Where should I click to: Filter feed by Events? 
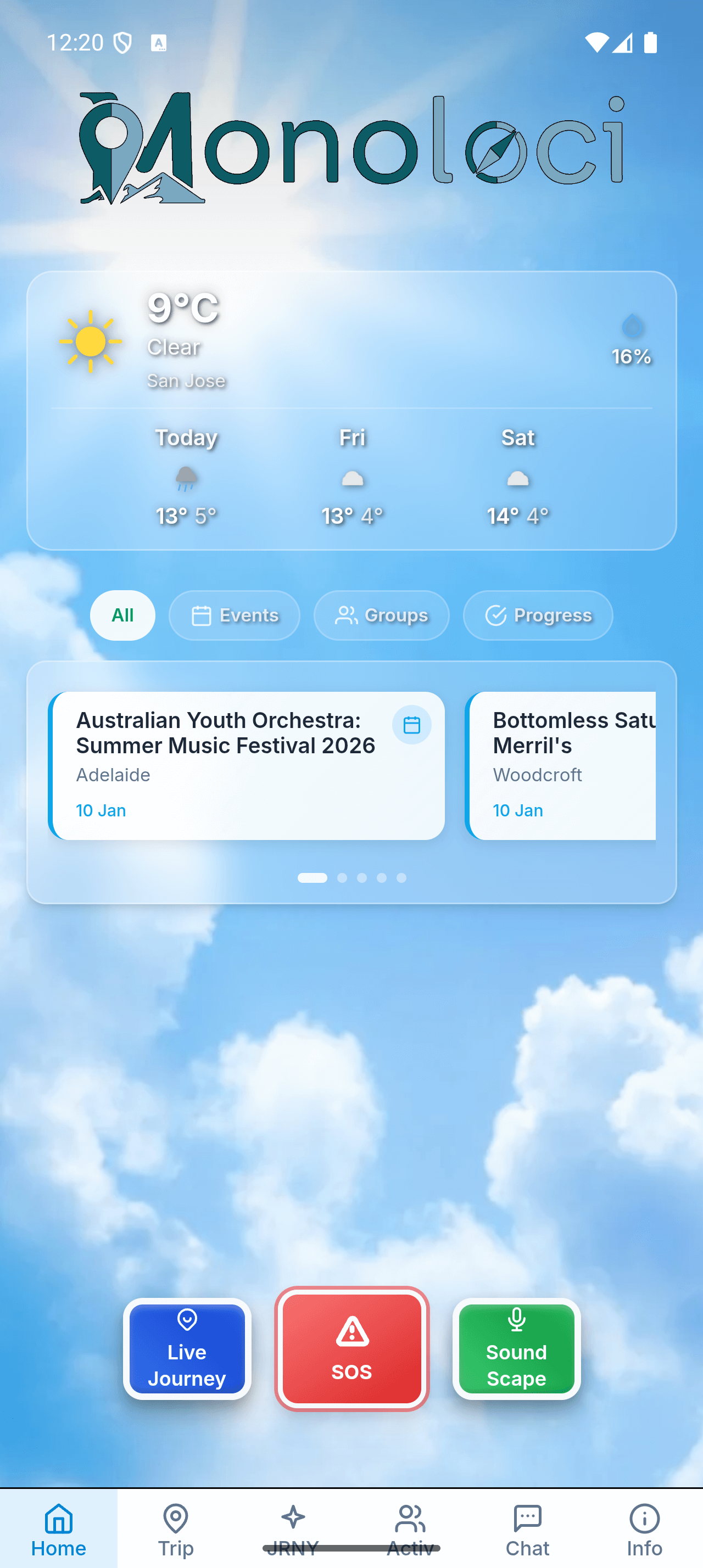(235, 615)
